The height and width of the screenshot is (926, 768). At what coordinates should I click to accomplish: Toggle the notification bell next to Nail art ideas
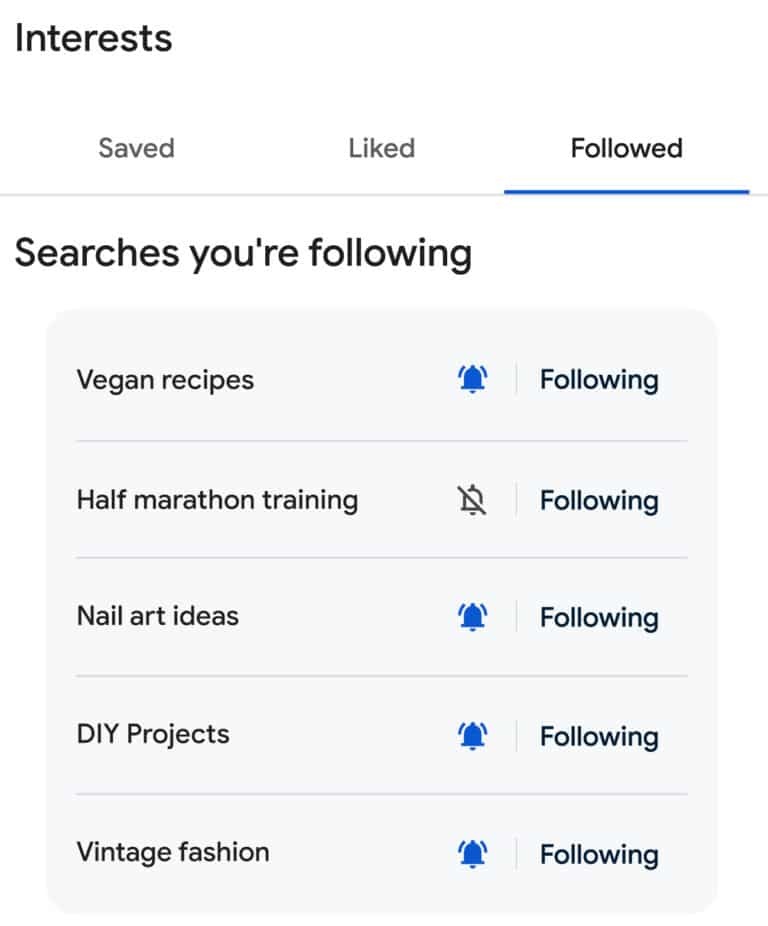[x=471, y=617]
